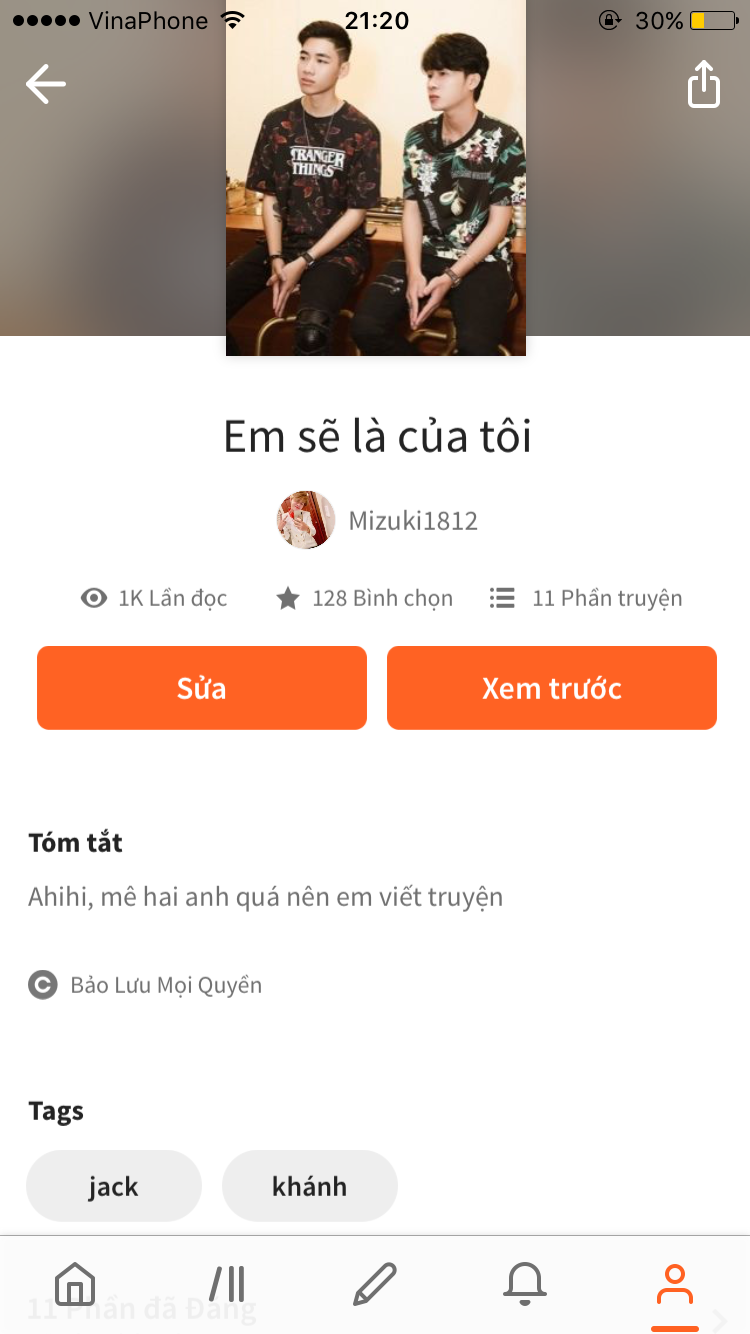The image size is (750, 1334).
Task: Select the jack tag
Action: point(114,1186)
